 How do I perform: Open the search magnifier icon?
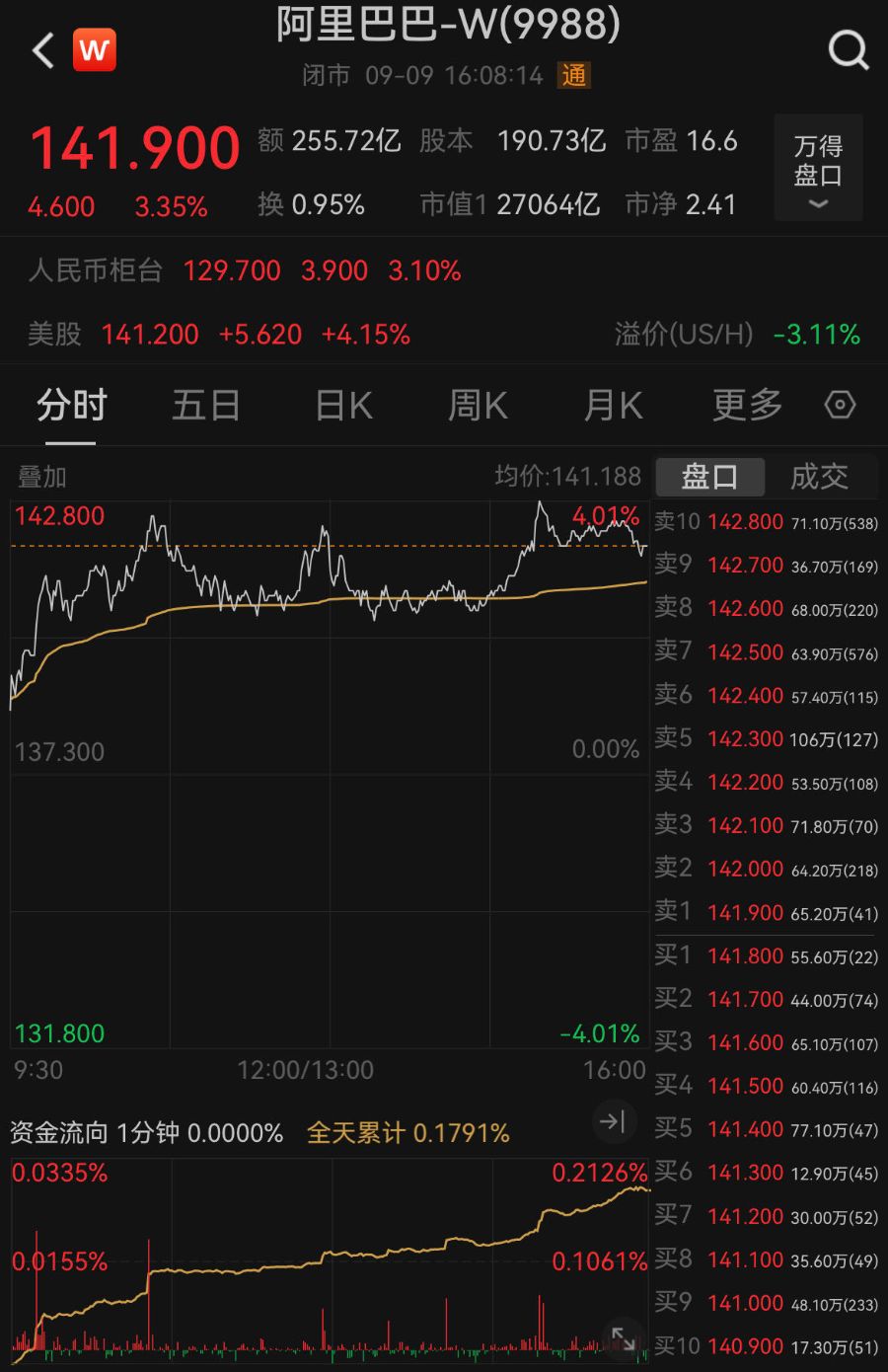point(848,49)
